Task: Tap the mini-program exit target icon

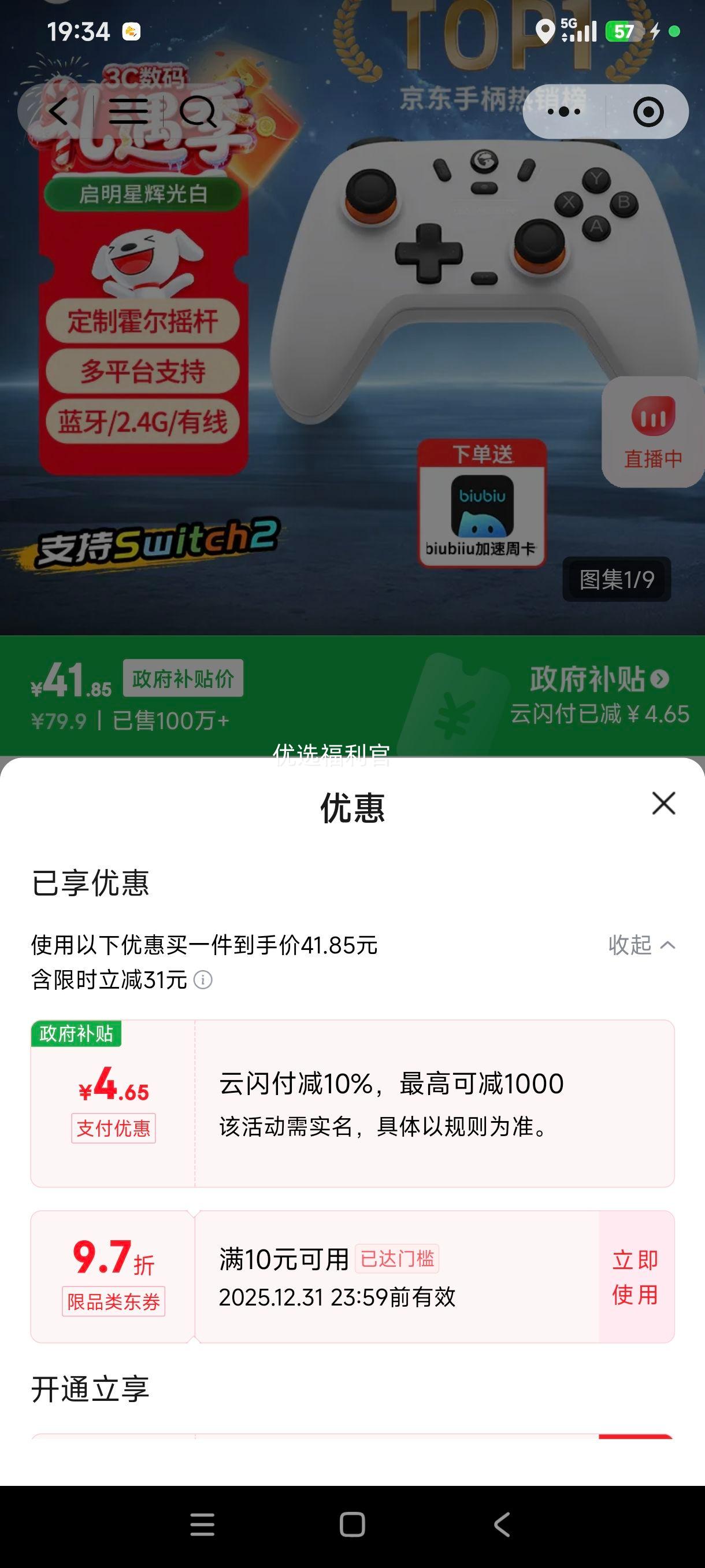Action: pyautogui.click(x=649, y=112)
